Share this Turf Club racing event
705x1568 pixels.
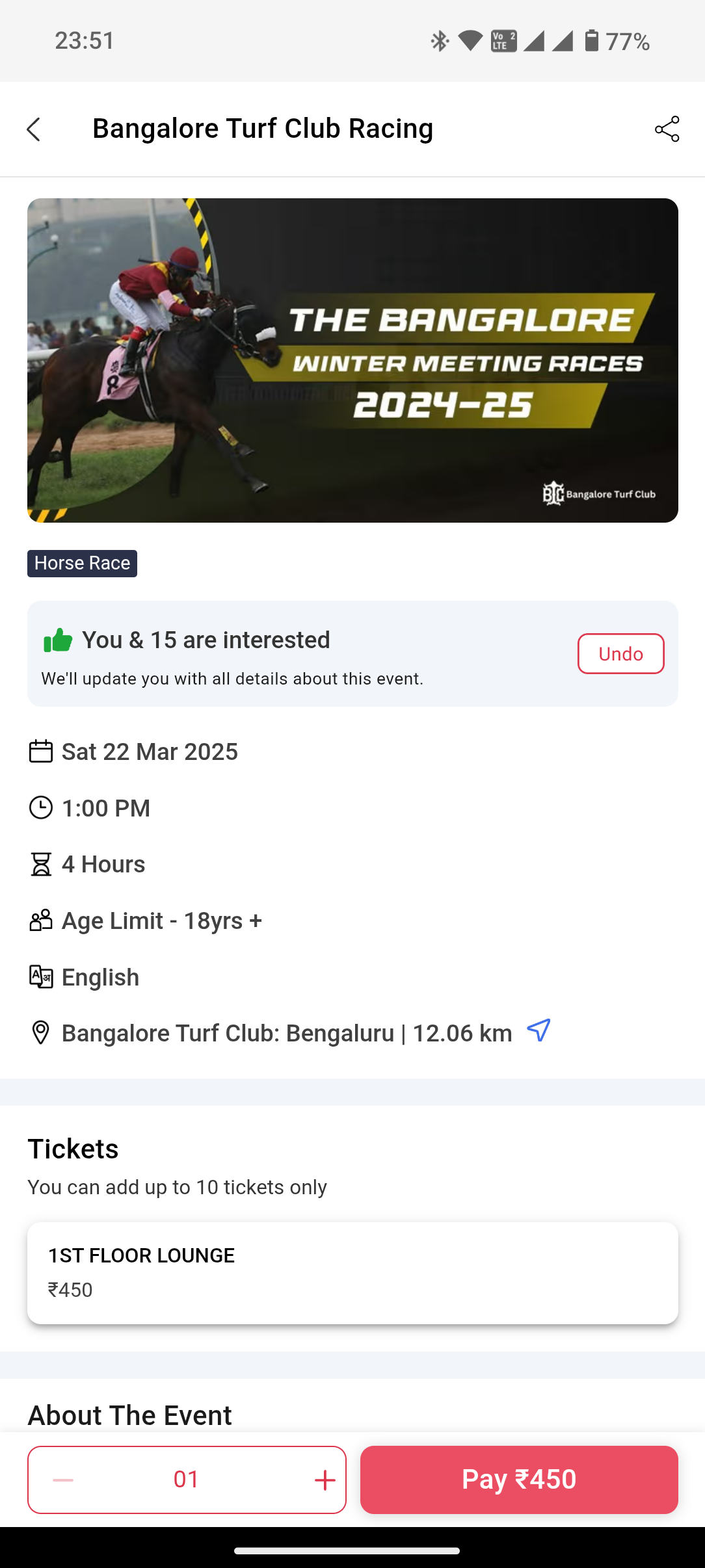(x=667, y=129)
